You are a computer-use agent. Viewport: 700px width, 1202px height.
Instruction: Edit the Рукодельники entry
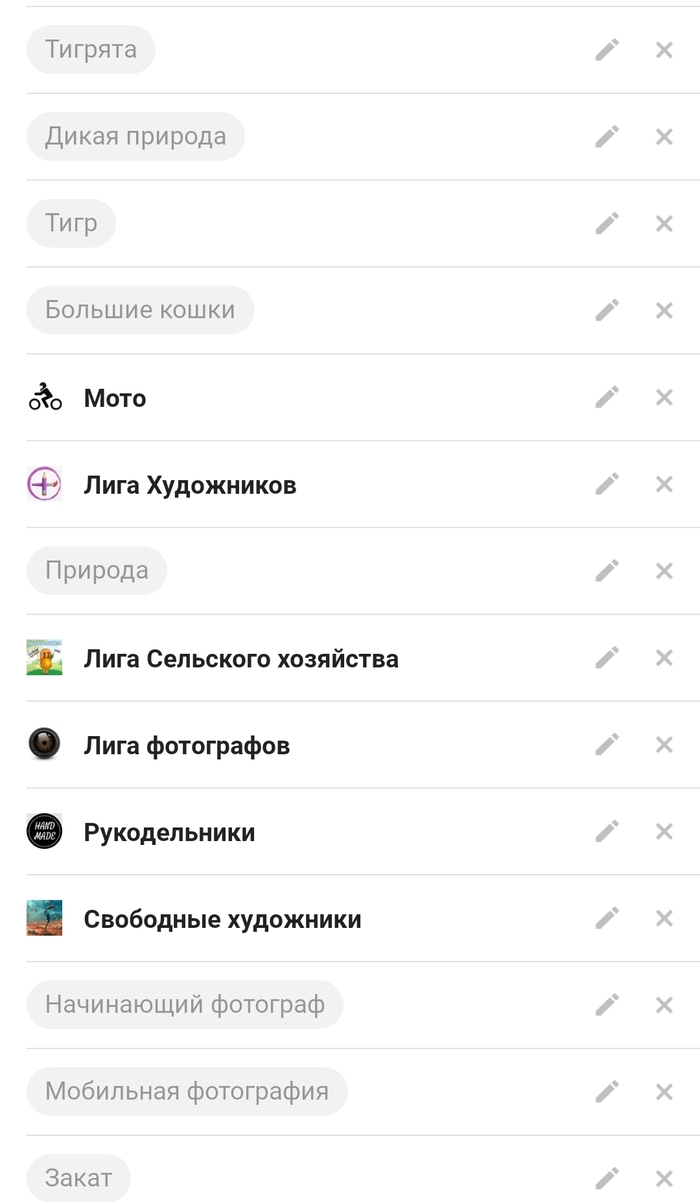click(x=607, y=831)
